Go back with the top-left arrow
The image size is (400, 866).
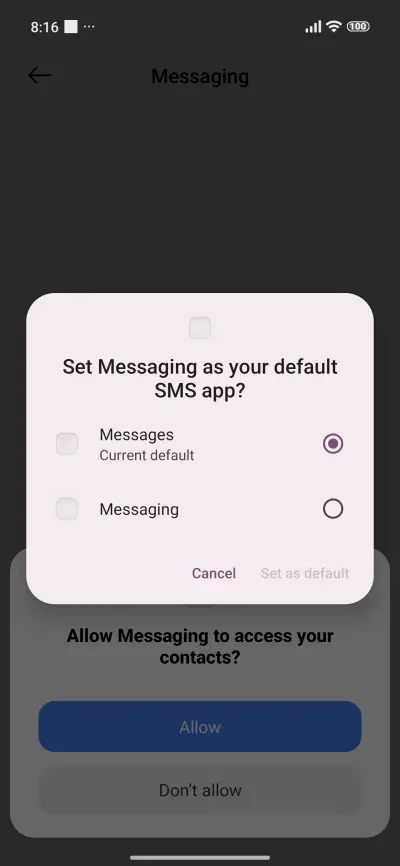pyautogui.click(x=40, y=76)
